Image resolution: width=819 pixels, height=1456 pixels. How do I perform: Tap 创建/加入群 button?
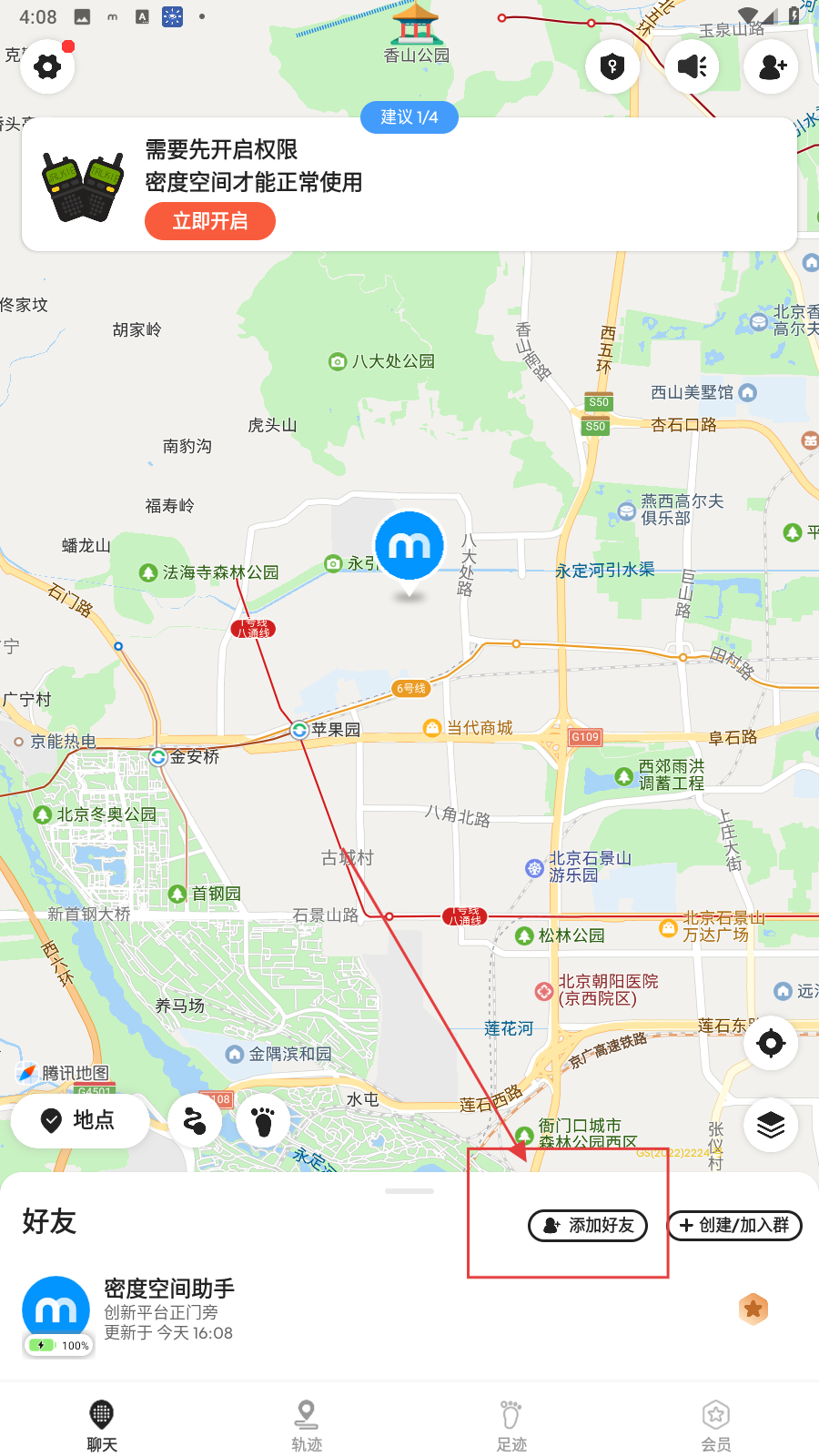(x=735, y=1226)
